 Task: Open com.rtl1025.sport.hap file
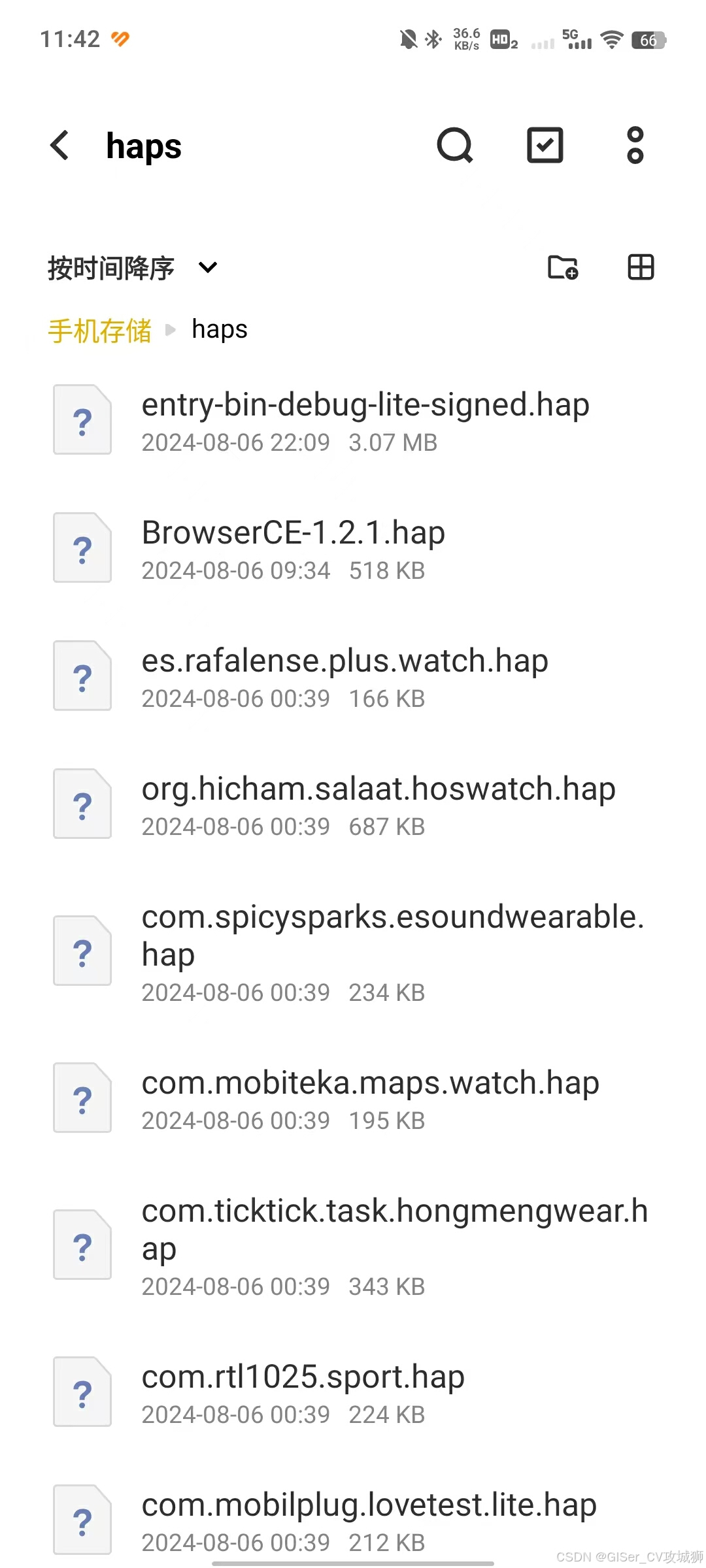[x=353, y=1392]
